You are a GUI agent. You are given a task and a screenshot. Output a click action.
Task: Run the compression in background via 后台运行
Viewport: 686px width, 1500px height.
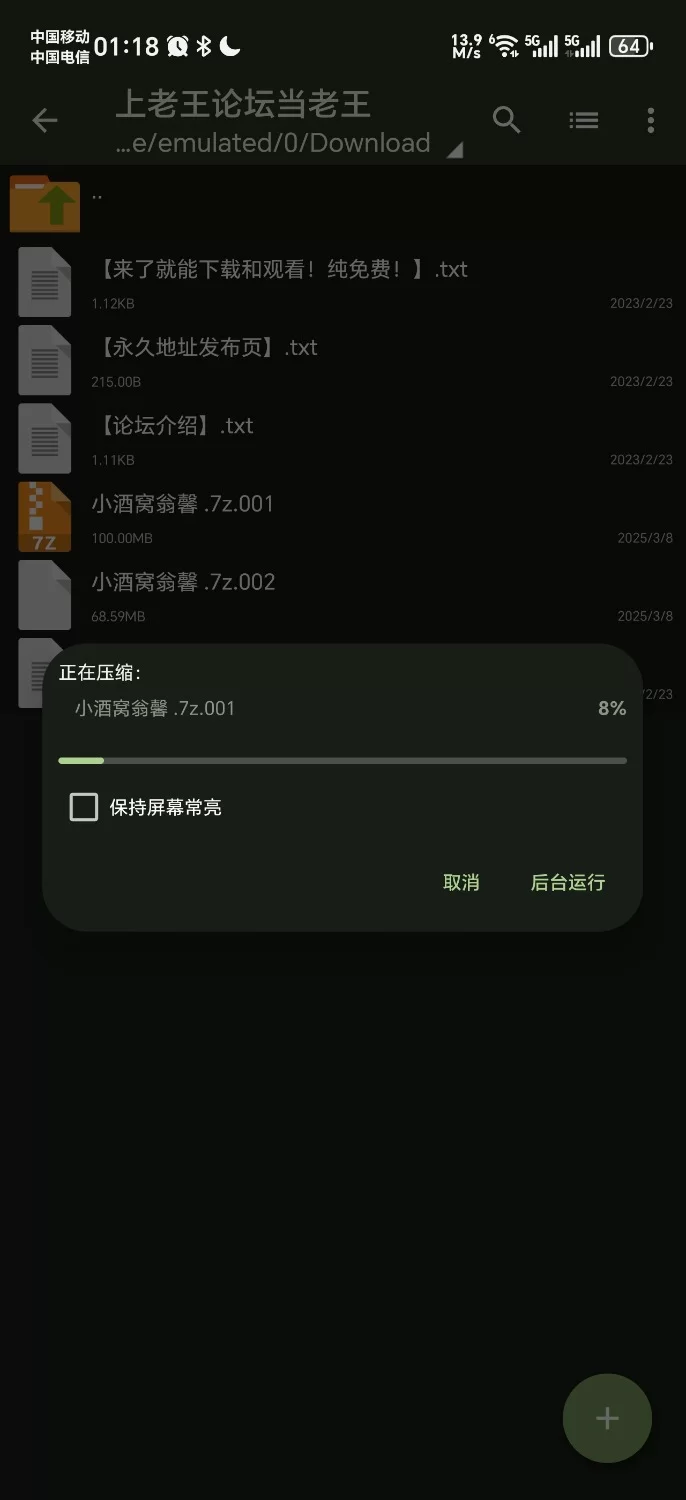[x=567, y=882]
